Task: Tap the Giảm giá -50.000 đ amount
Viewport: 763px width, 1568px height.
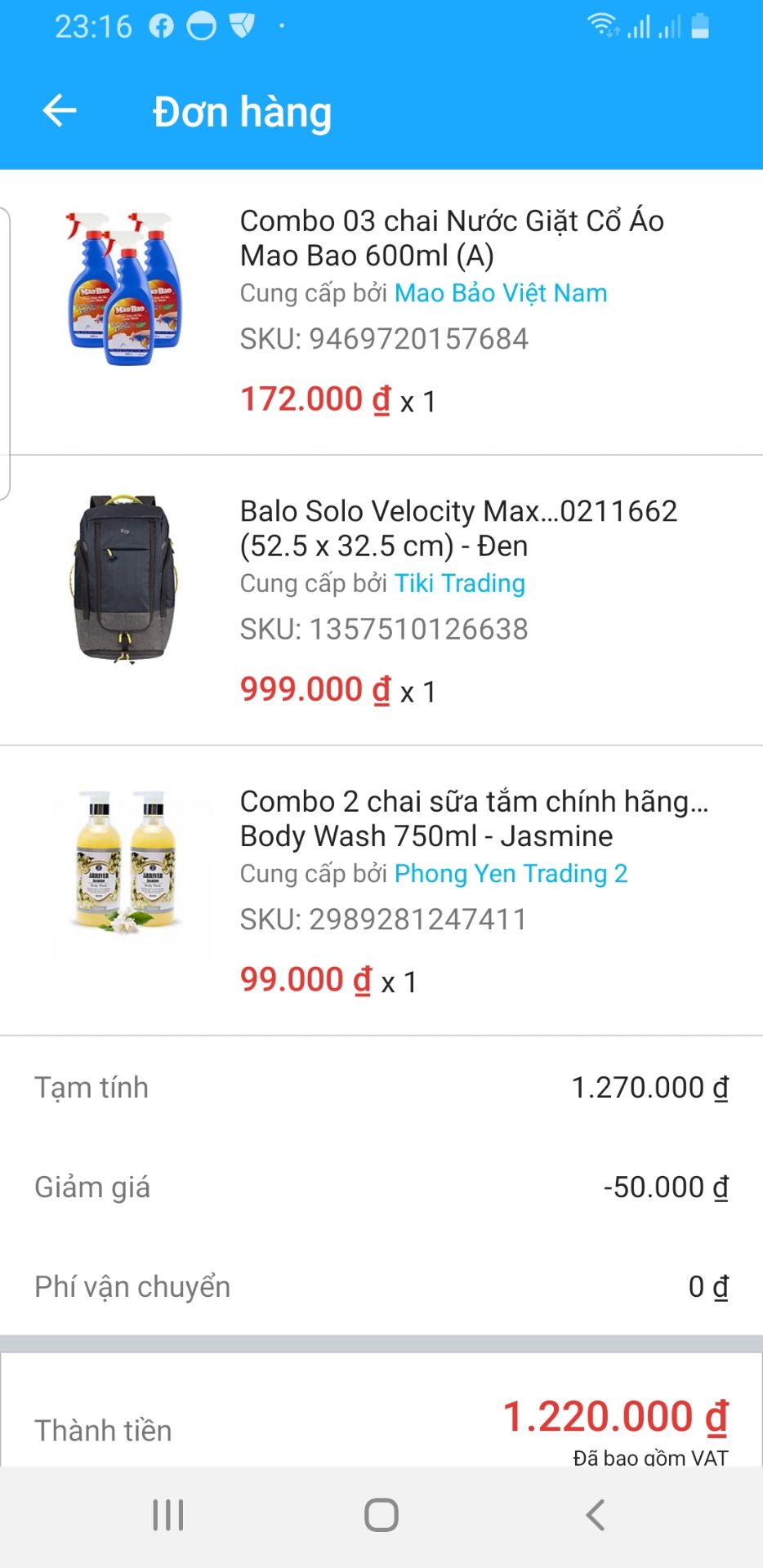Action: click(665, 1187)
